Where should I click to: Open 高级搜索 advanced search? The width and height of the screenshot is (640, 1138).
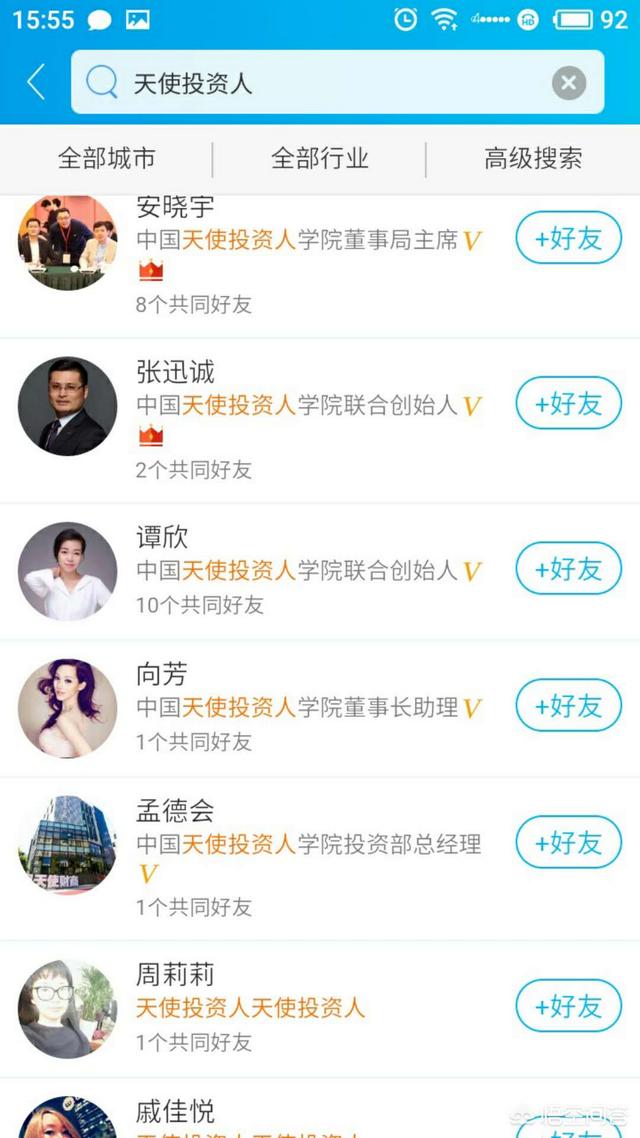click(533, 158)
